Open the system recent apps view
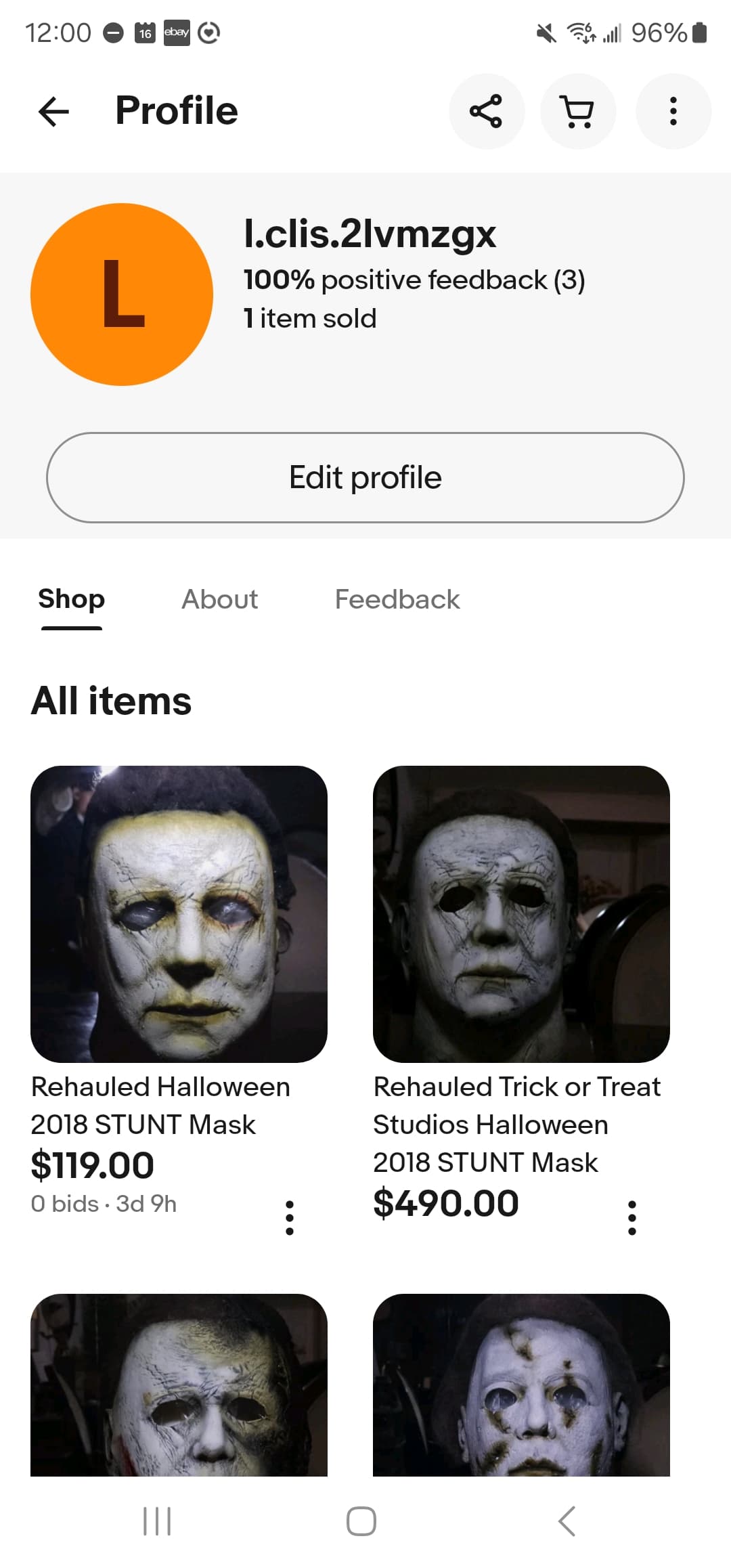The height and width of the screenshot is (1568, 731). [157, 1521]
